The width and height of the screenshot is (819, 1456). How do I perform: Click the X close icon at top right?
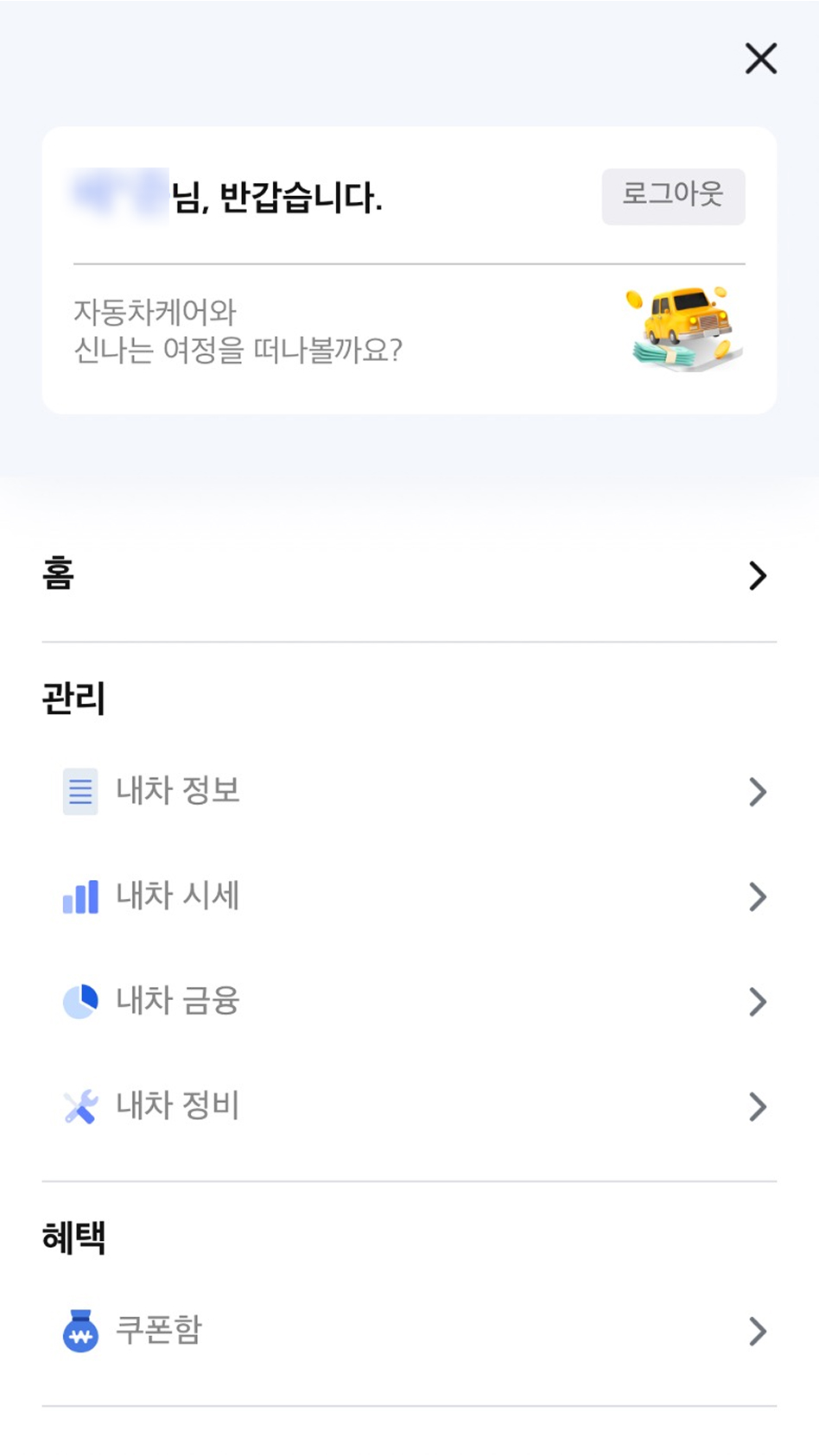tap(760, 59)
